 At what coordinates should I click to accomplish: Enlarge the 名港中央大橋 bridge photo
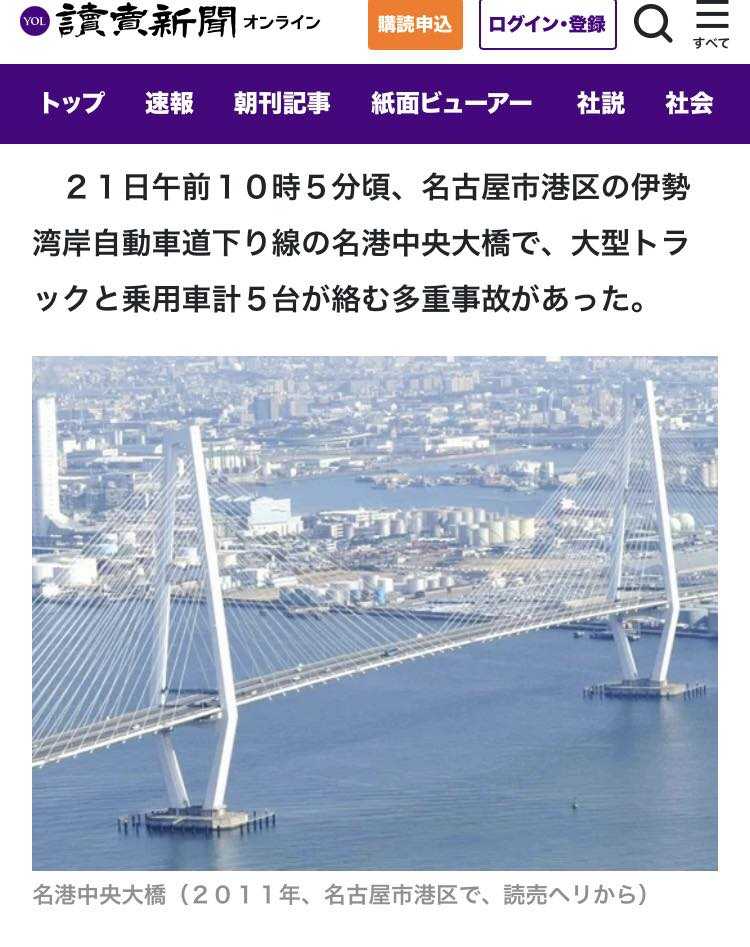[375, 613]
